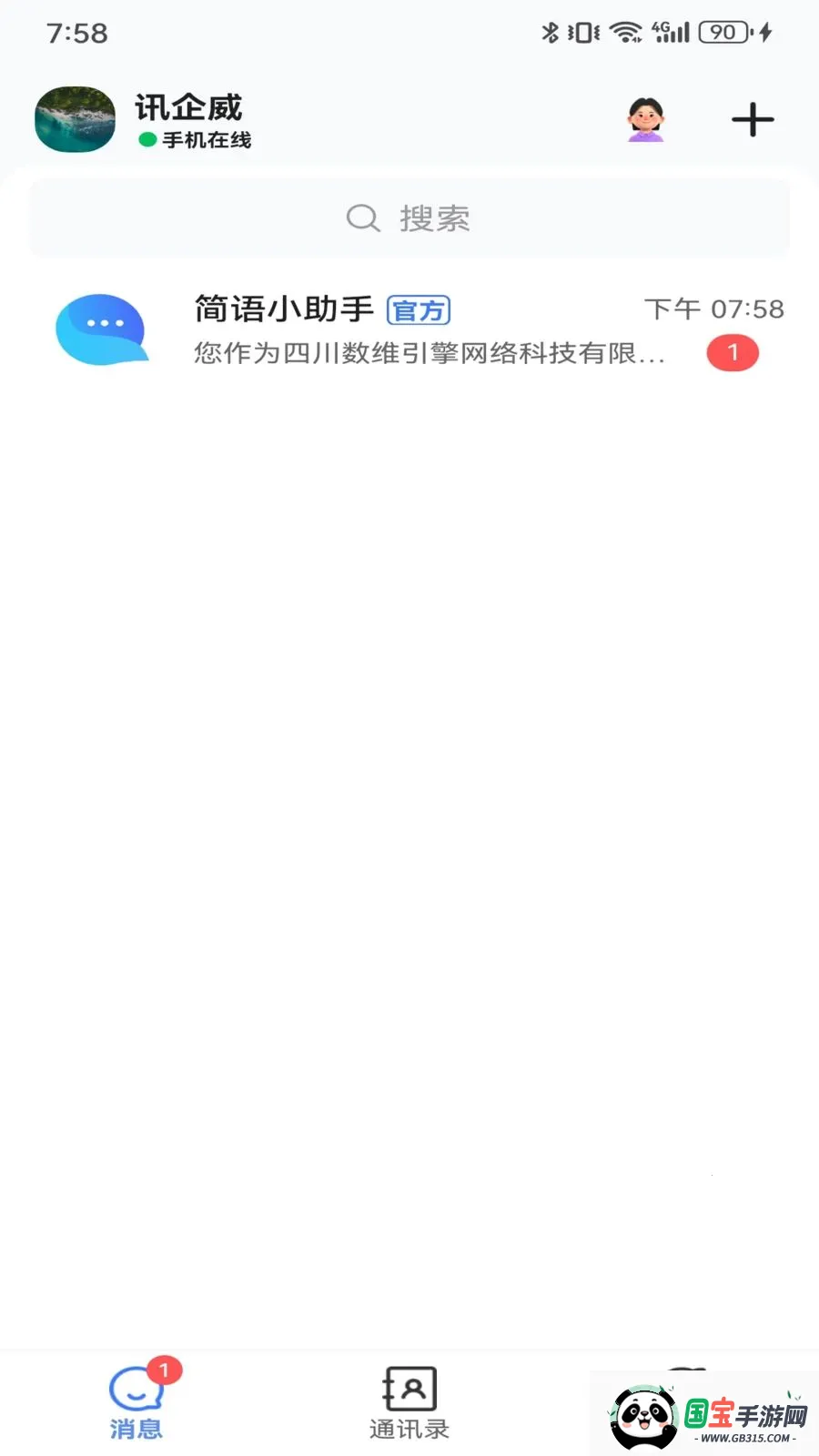Click the account name 讯企威

click(189, 107)
